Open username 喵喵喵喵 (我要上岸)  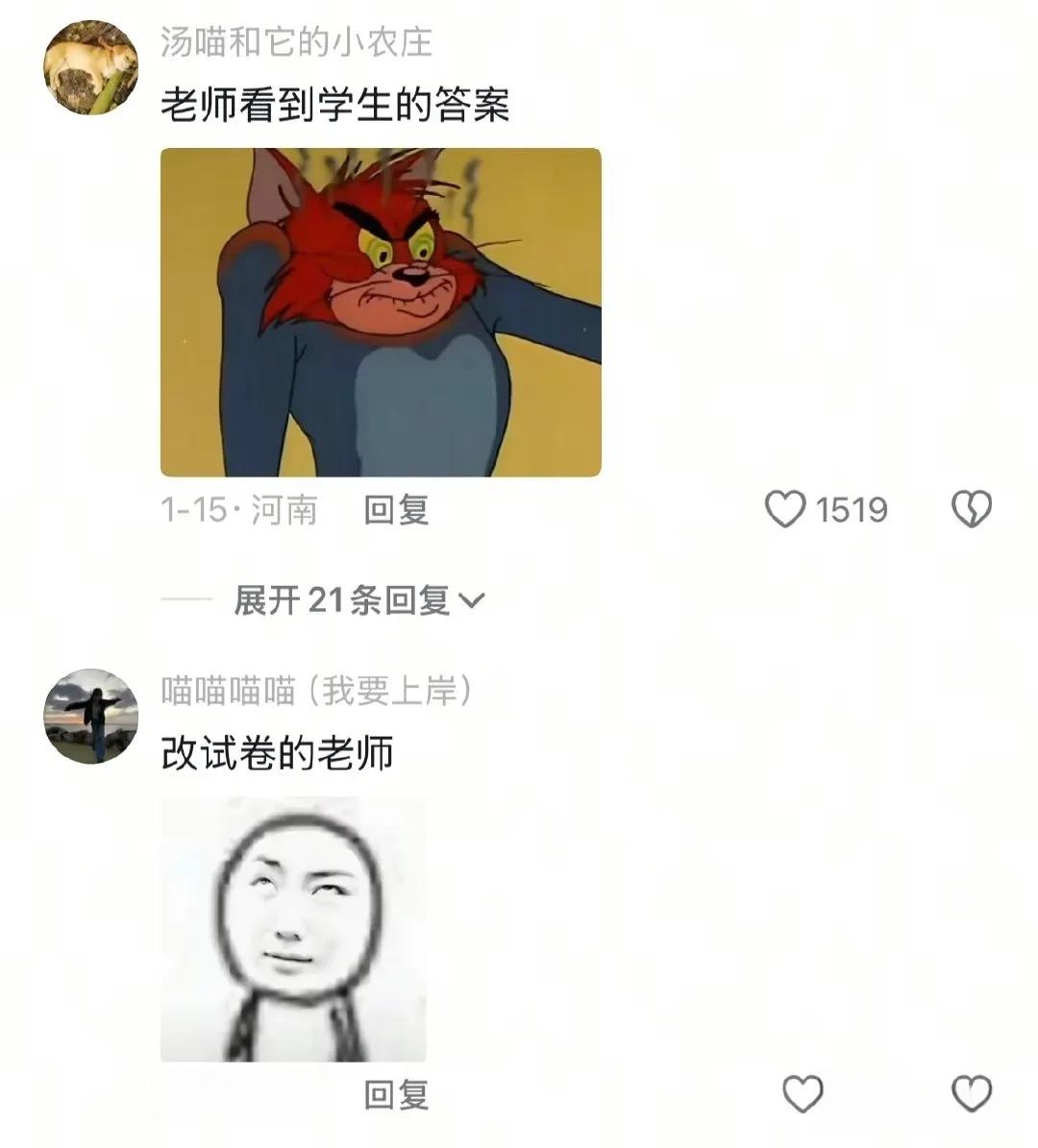[x=317, y=690]
